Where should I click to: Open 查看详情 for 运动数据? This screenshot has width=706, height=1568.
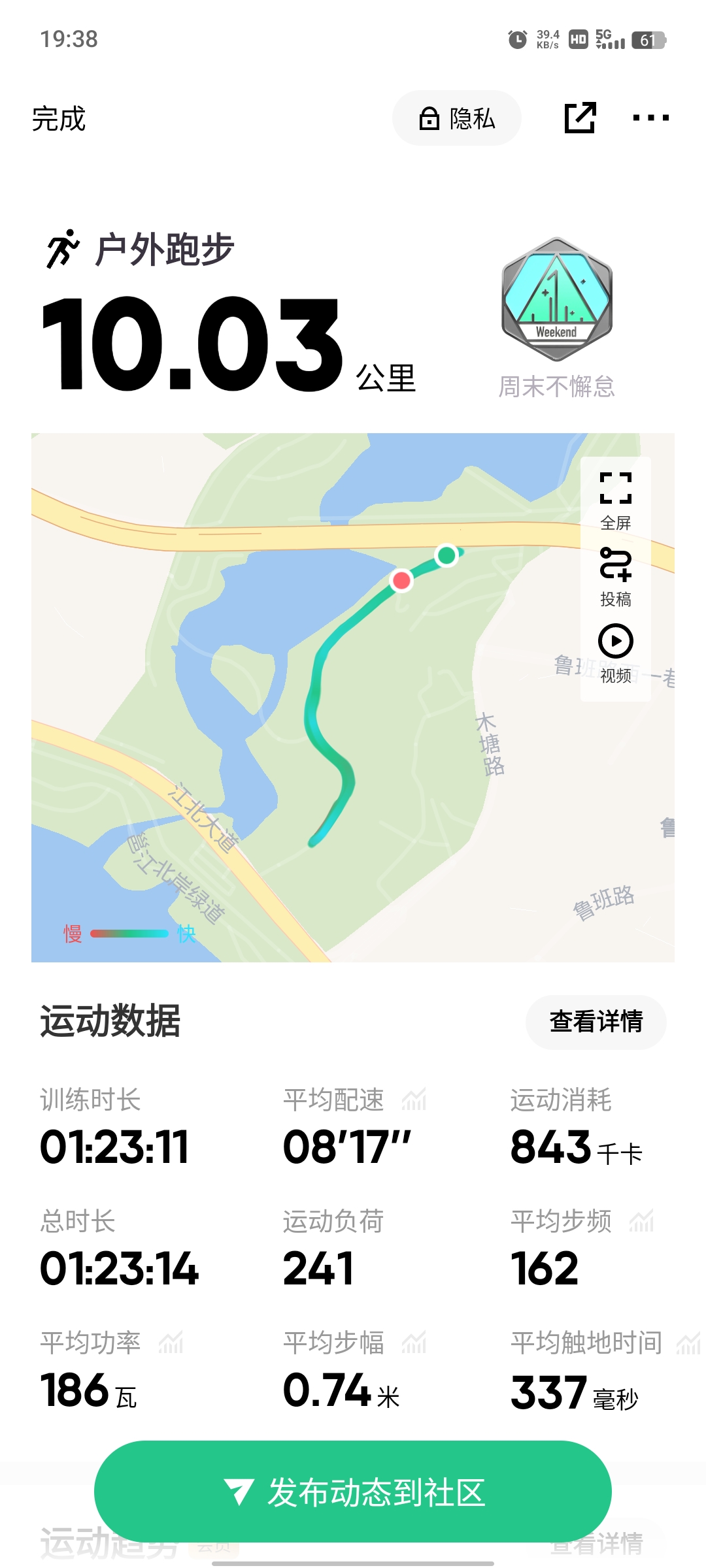596,1022
